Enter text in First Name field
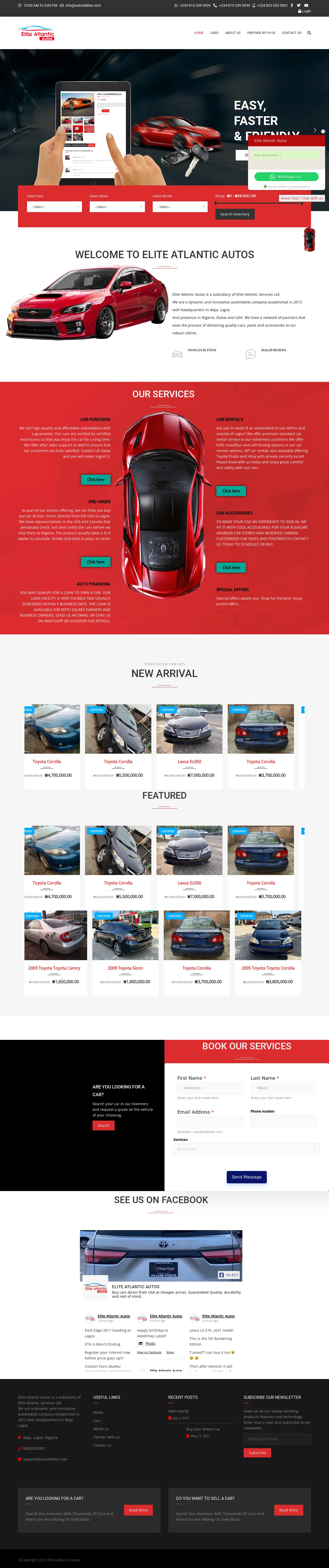 (x=210, y=1088)
